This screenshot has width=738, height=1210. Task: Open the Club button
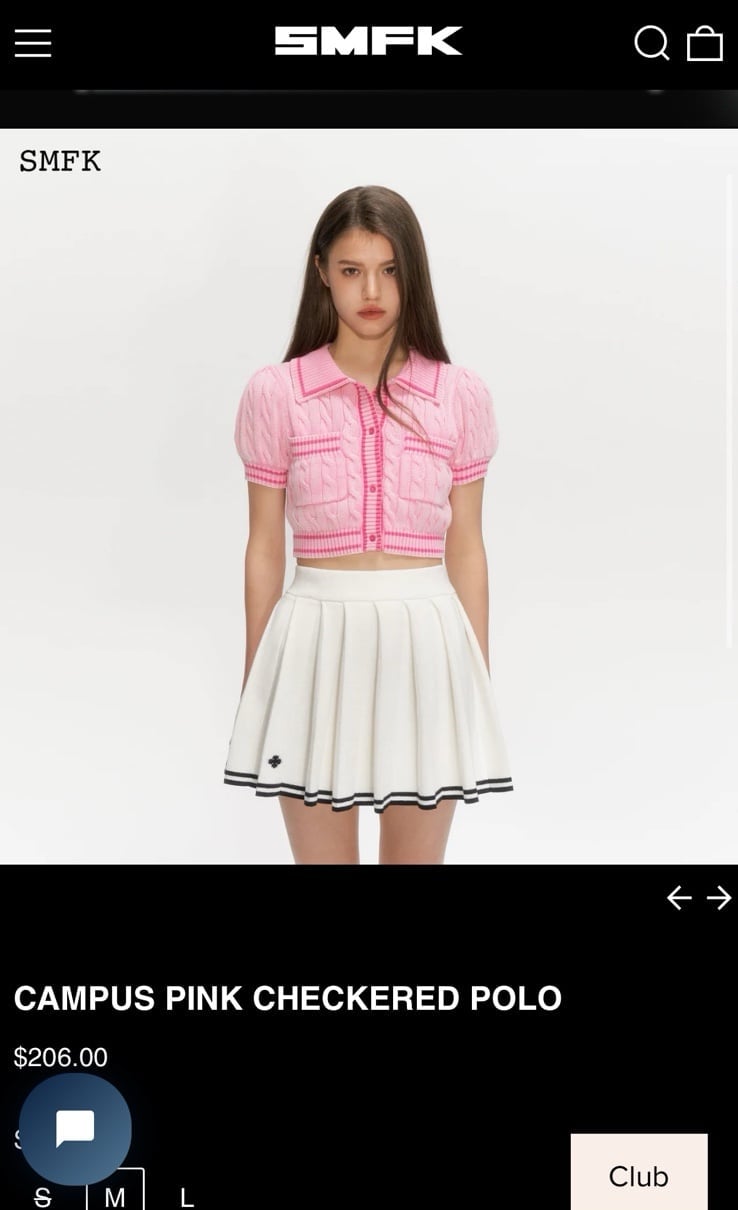click(x=639, y=1172)
